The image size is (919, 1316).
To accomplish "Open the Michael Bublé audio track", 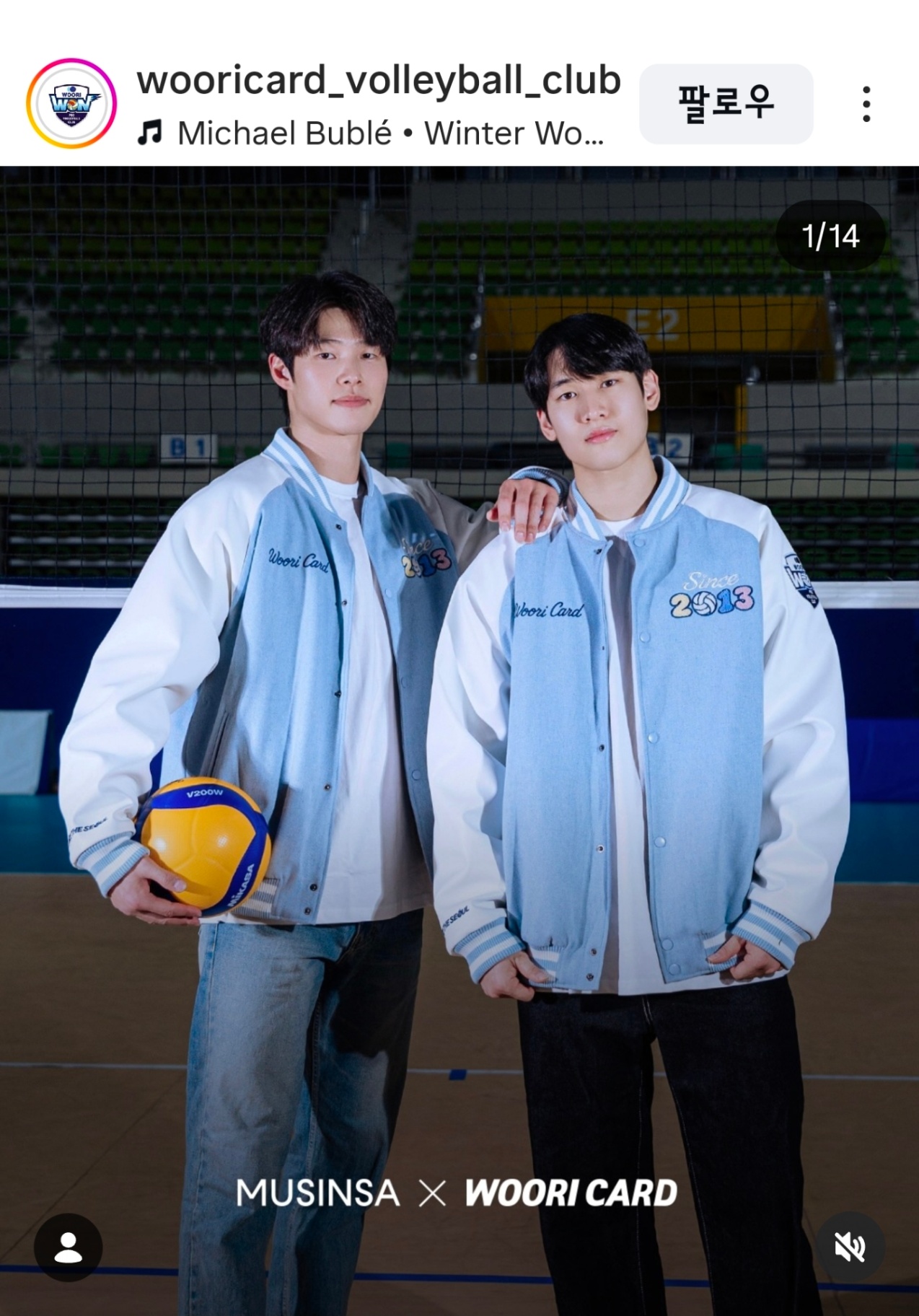I will pyautogui.click(x=390, y=133).
